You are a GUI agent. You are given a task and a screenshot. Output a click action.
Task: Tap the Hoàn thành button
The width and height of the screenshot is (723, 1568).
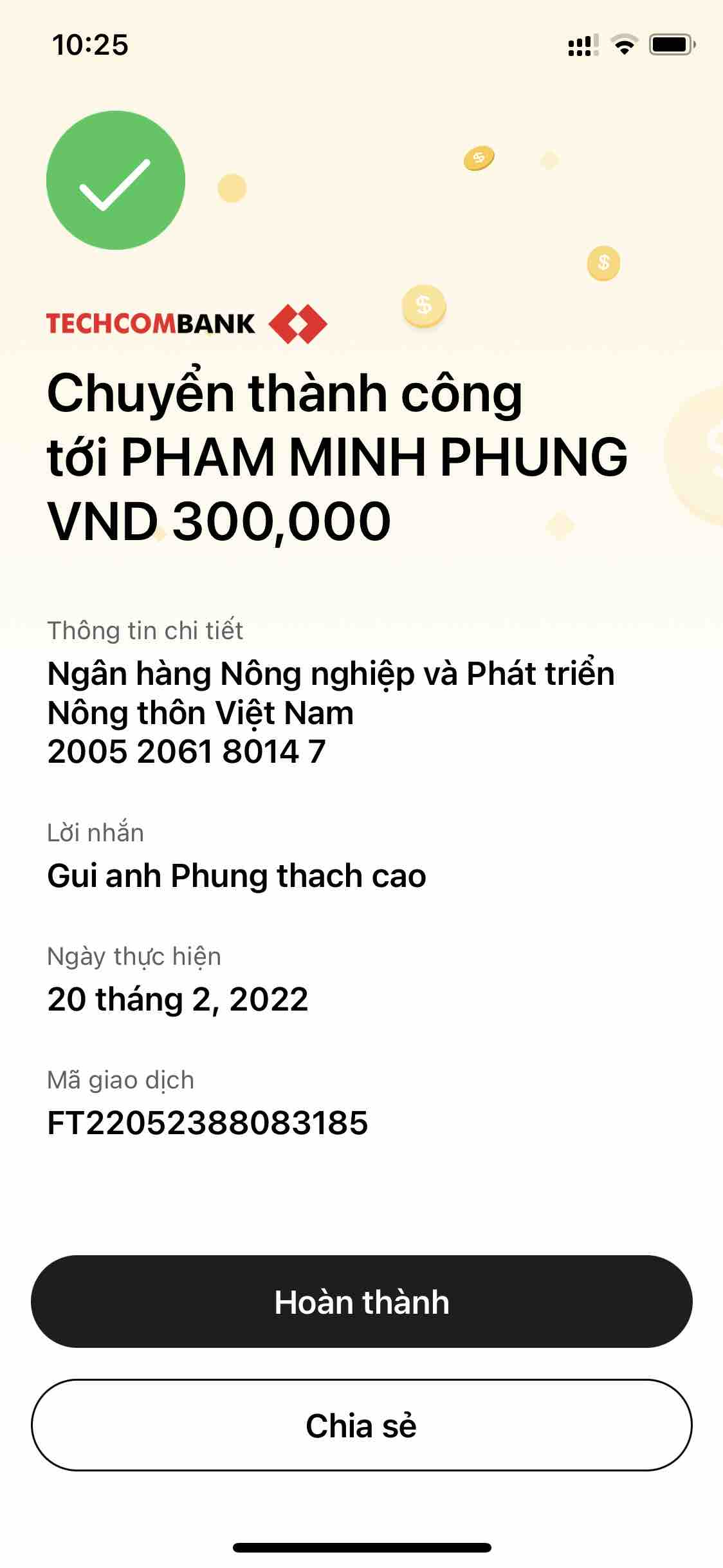[361, 1302]
